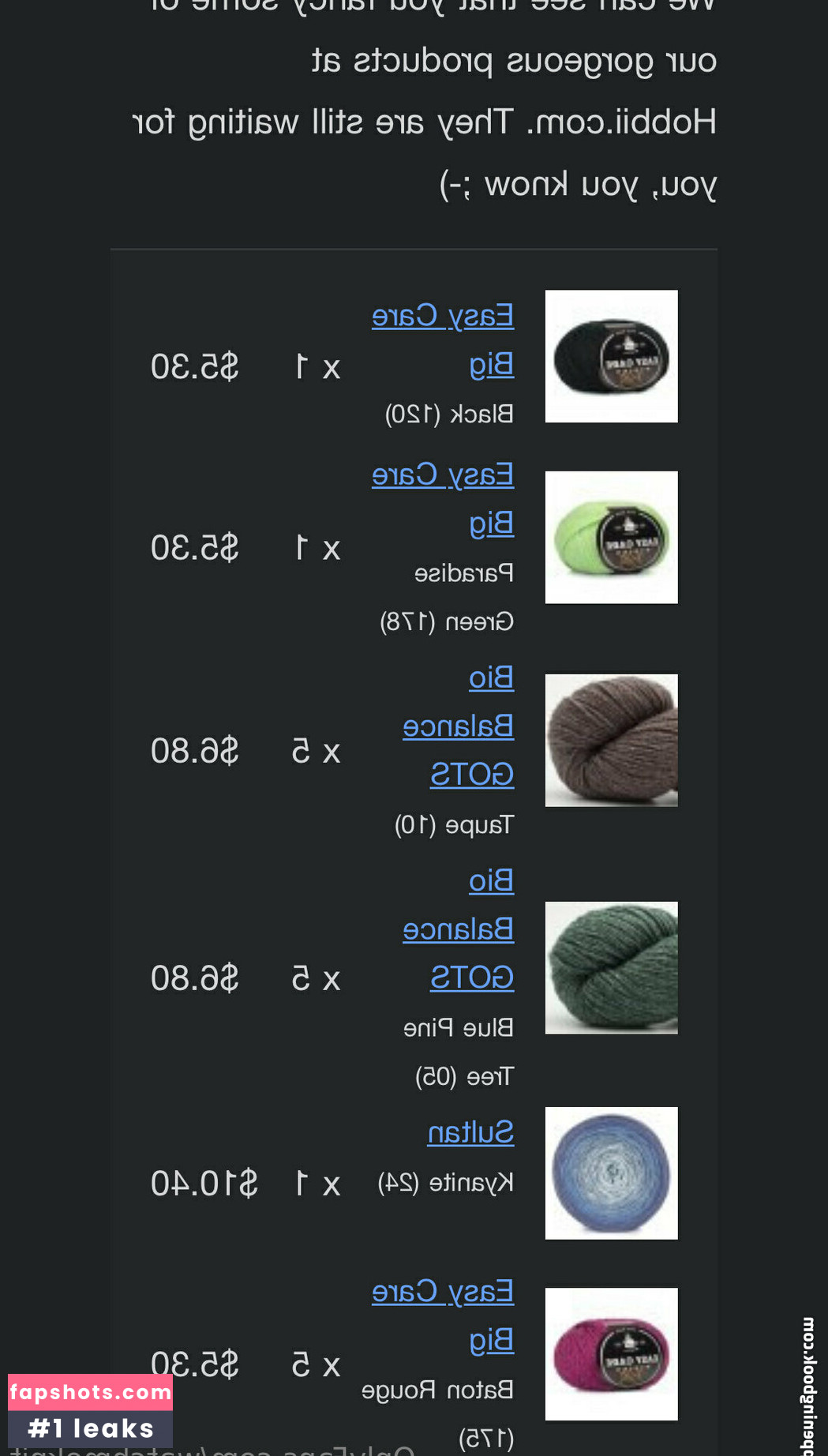This screenshot has height=1456, width=828.
Task: Open the Bio Balance GOTS Taupe link
Action: pyautogui.click(x=459, y=725)
